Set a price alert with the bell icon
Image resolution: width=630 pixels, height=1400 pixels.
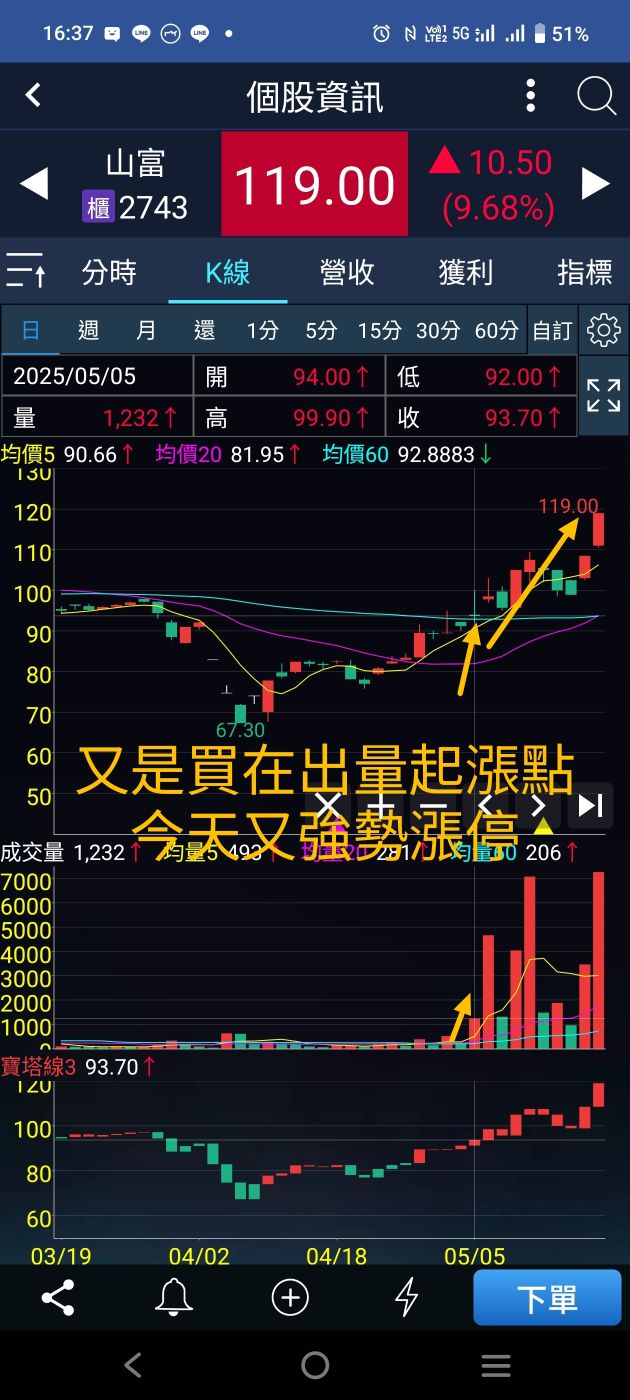174,1298
